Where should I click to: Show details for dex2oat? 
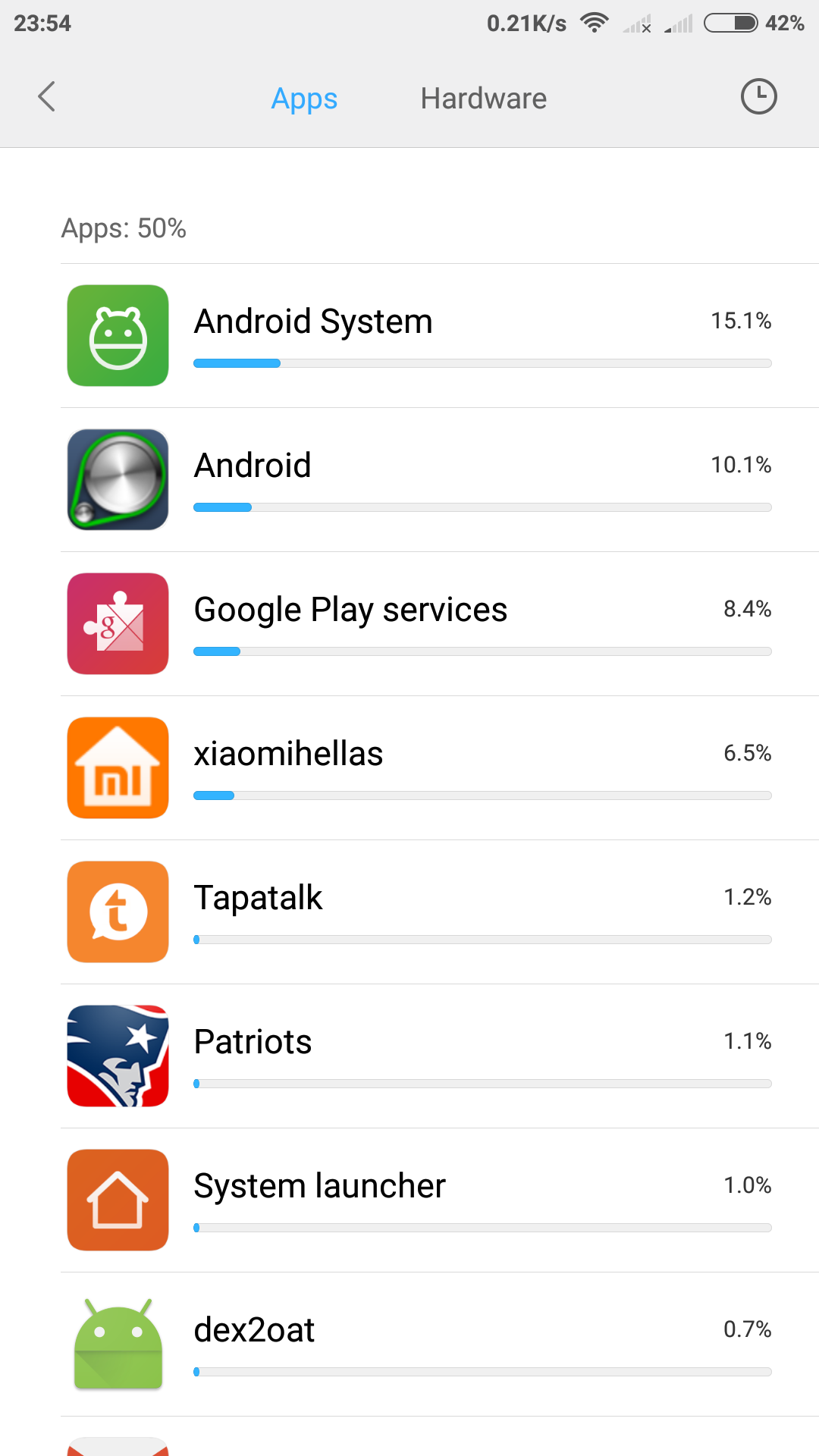point(440,1345)
